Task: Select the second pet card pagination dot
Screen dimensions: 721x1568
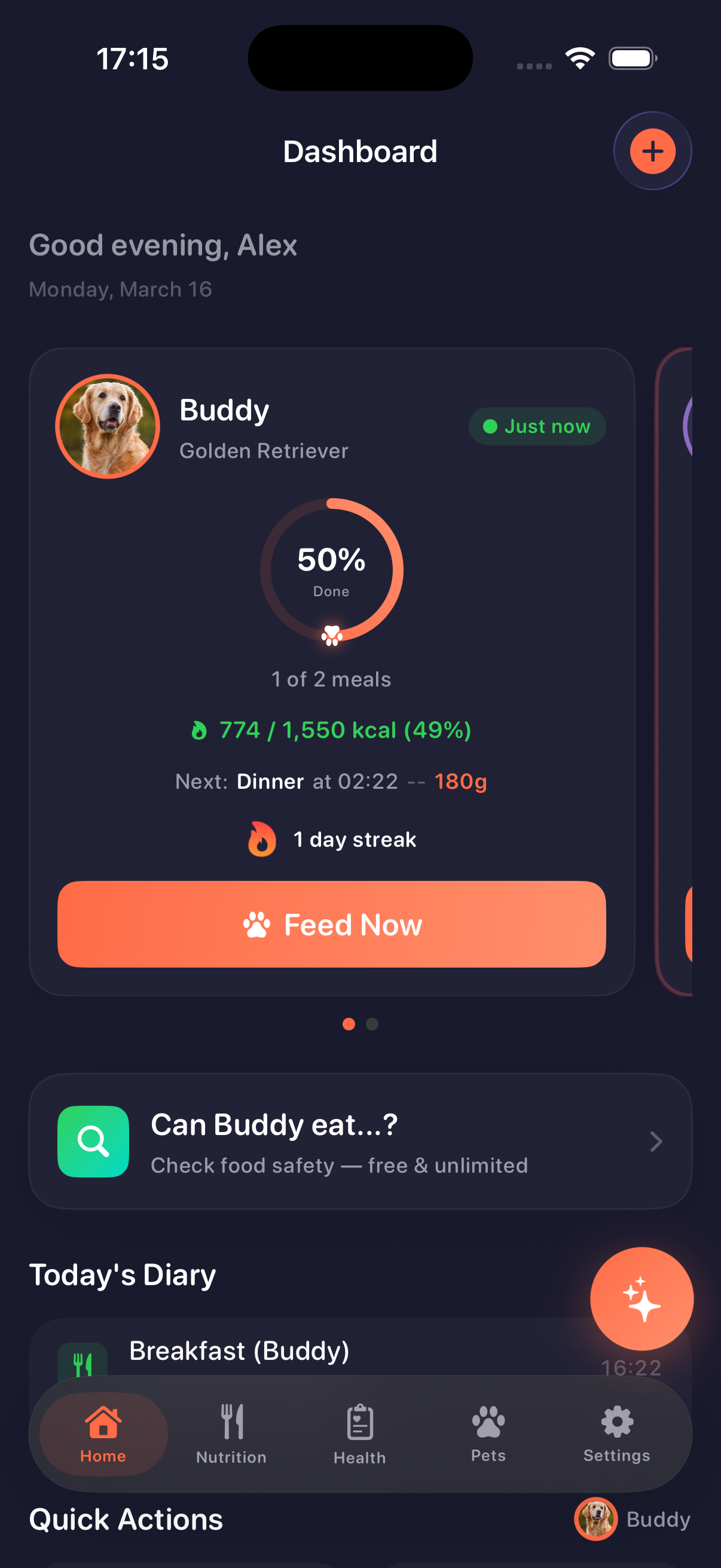Action: [x=372, y=1024]
